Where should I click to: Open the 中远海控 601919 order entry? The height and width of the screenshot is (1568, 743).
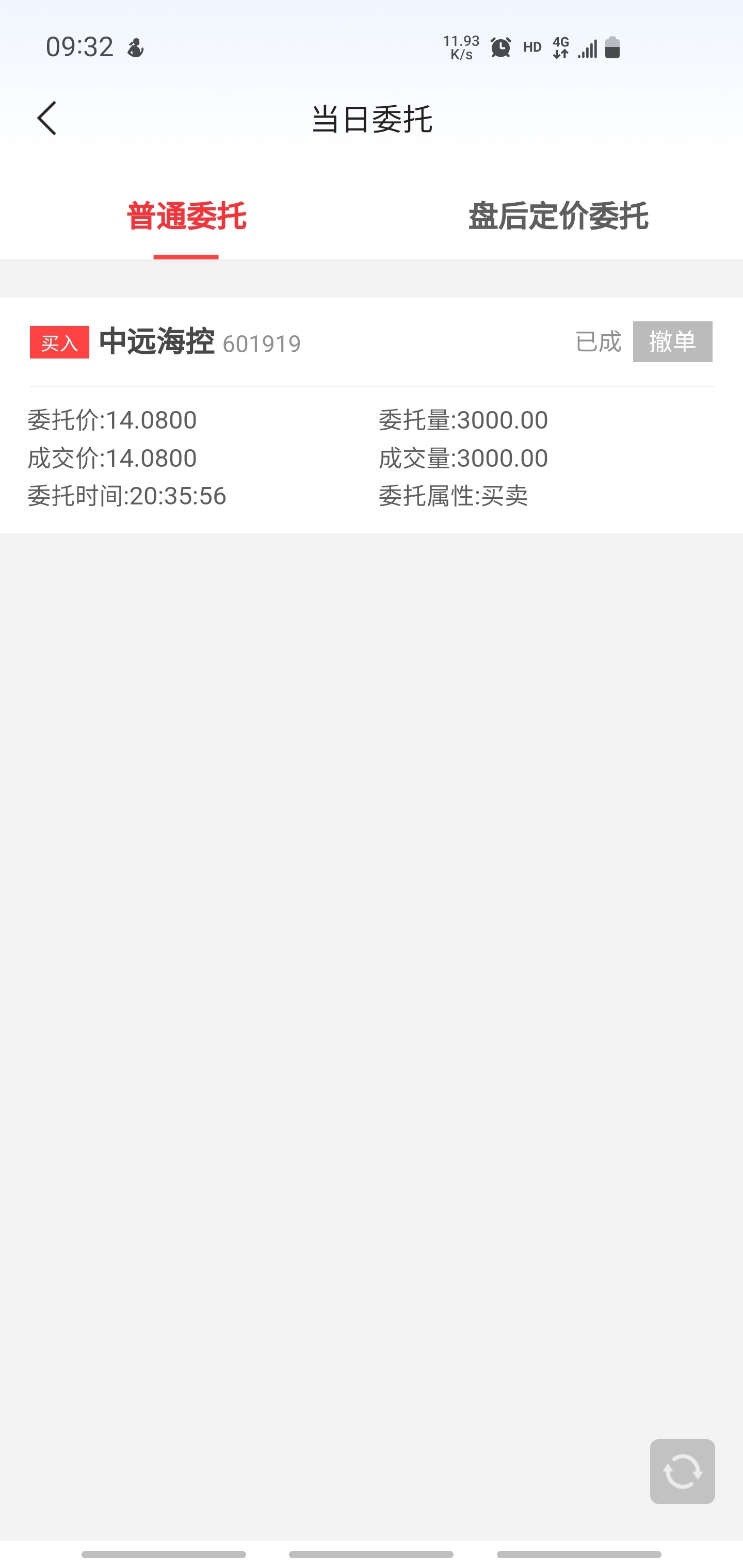pyautogui.click(x=372, y=415)
